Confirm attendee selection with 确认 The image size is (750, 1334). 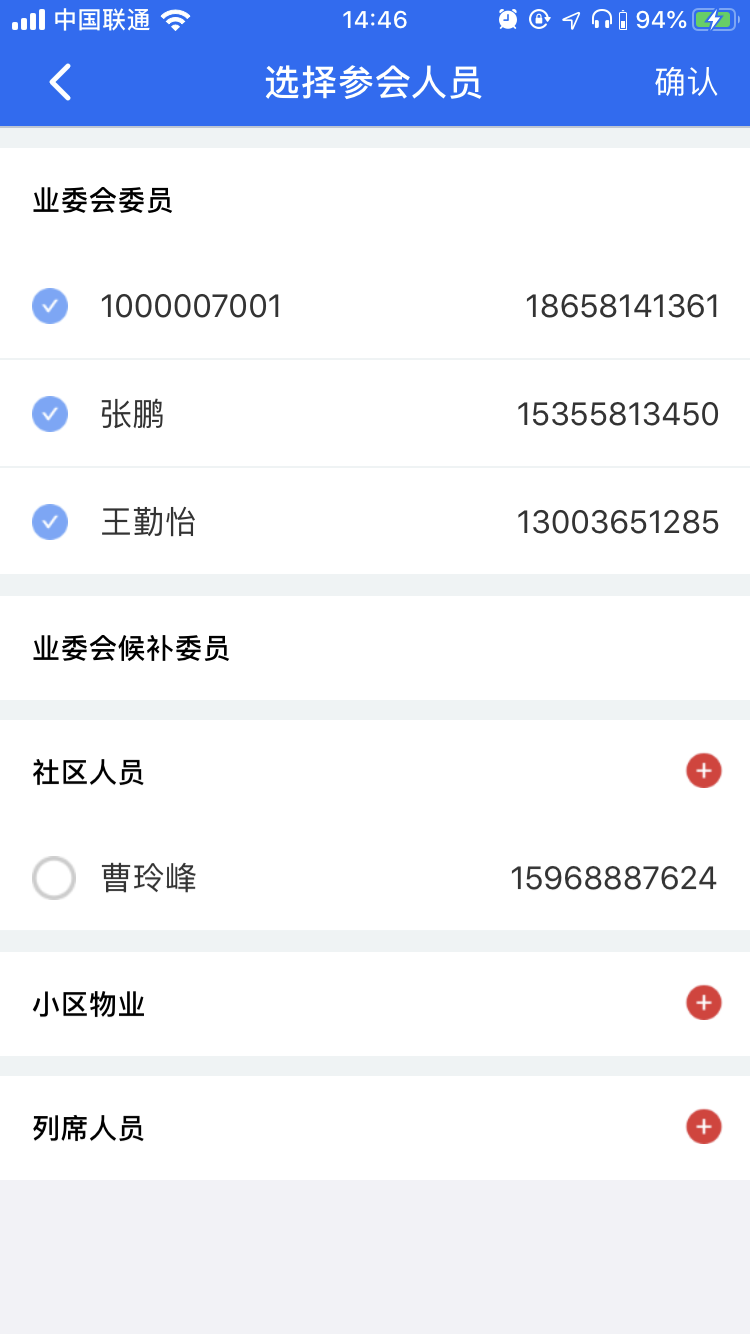(x=686, y=82)
